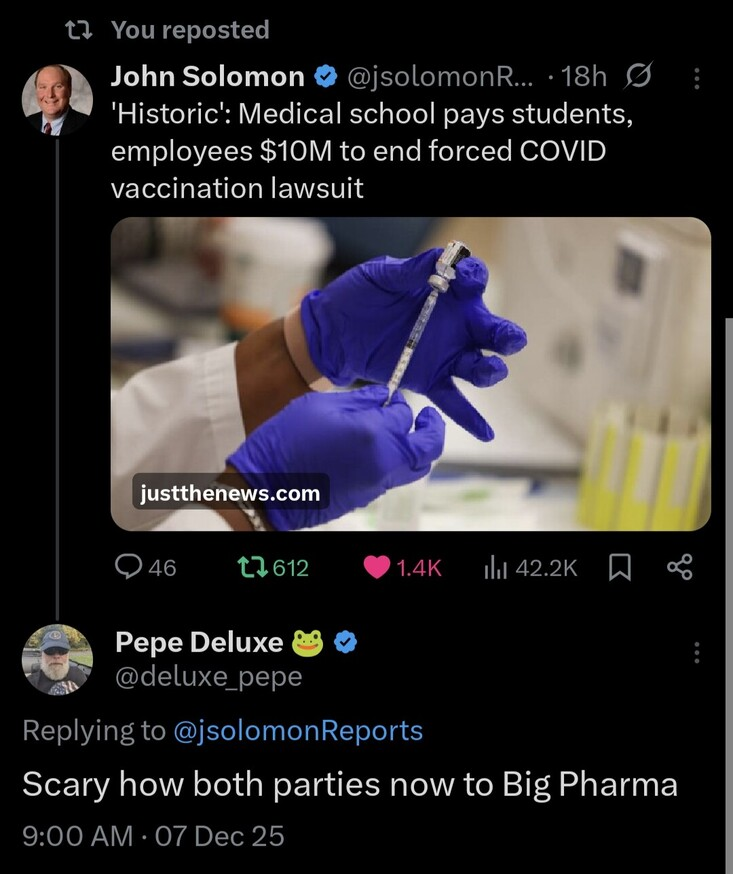Open the three-dot menu on John Solomon's post
The width and height of the screenshot is (733, 874).
697,76
